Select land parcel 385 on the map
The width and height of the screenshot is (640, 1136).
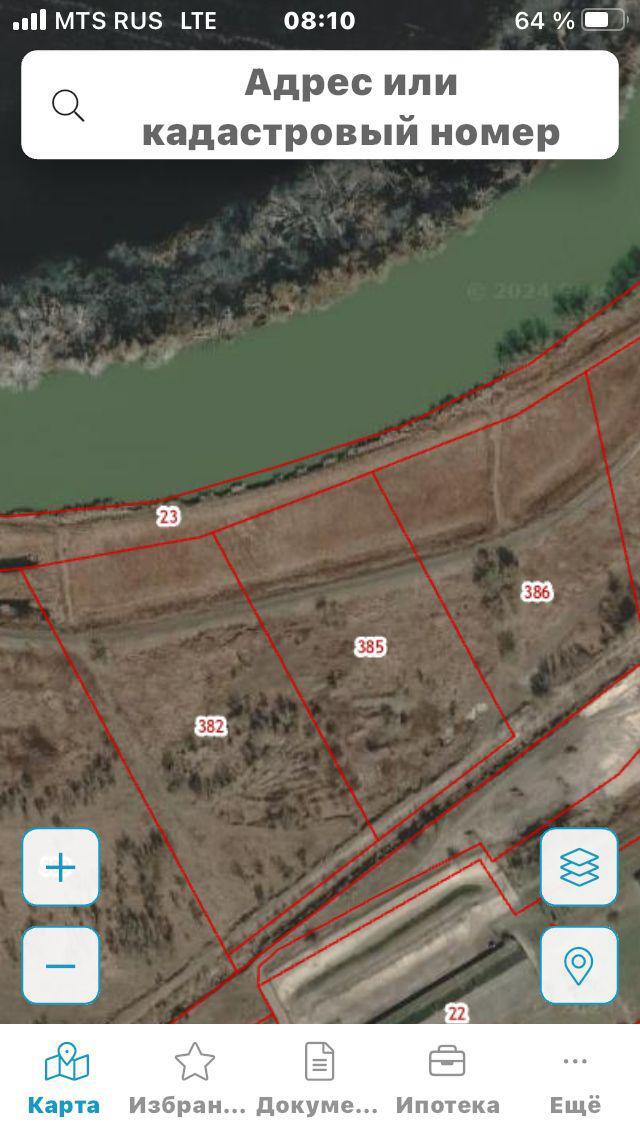[x=370, y=647]
